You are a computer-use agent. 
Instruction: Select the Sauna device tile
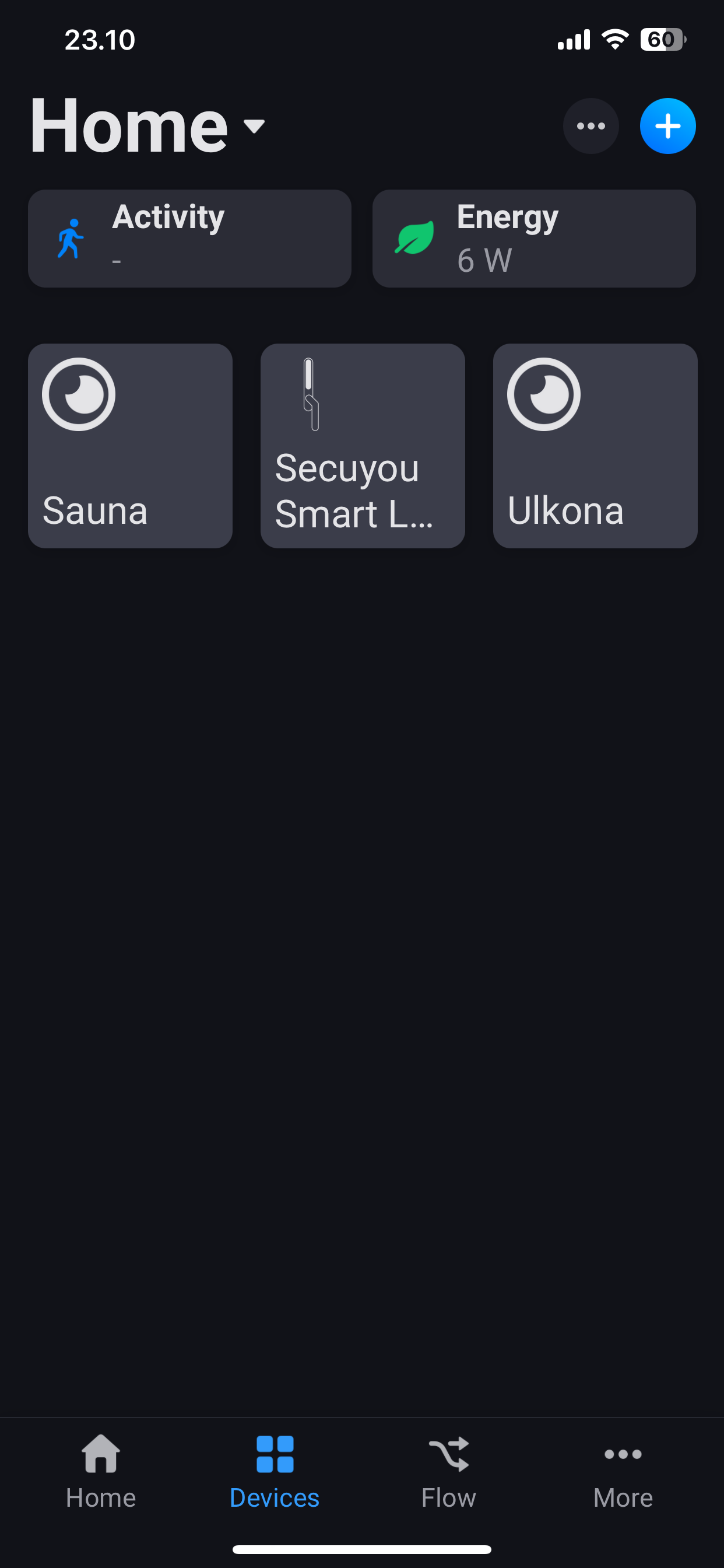tap(130, 446)
